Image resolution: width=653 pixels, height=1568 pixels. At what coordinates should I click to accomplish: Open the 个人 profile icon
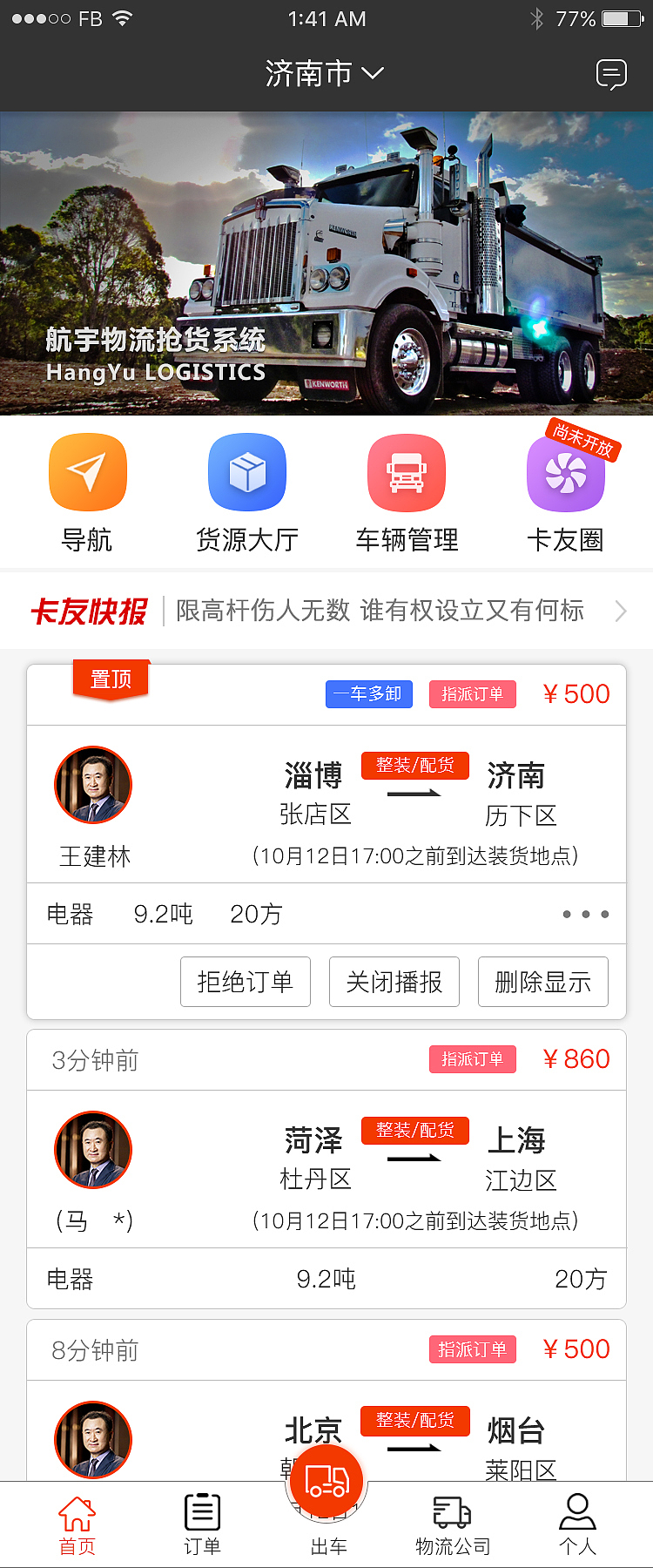(578, 1520)
